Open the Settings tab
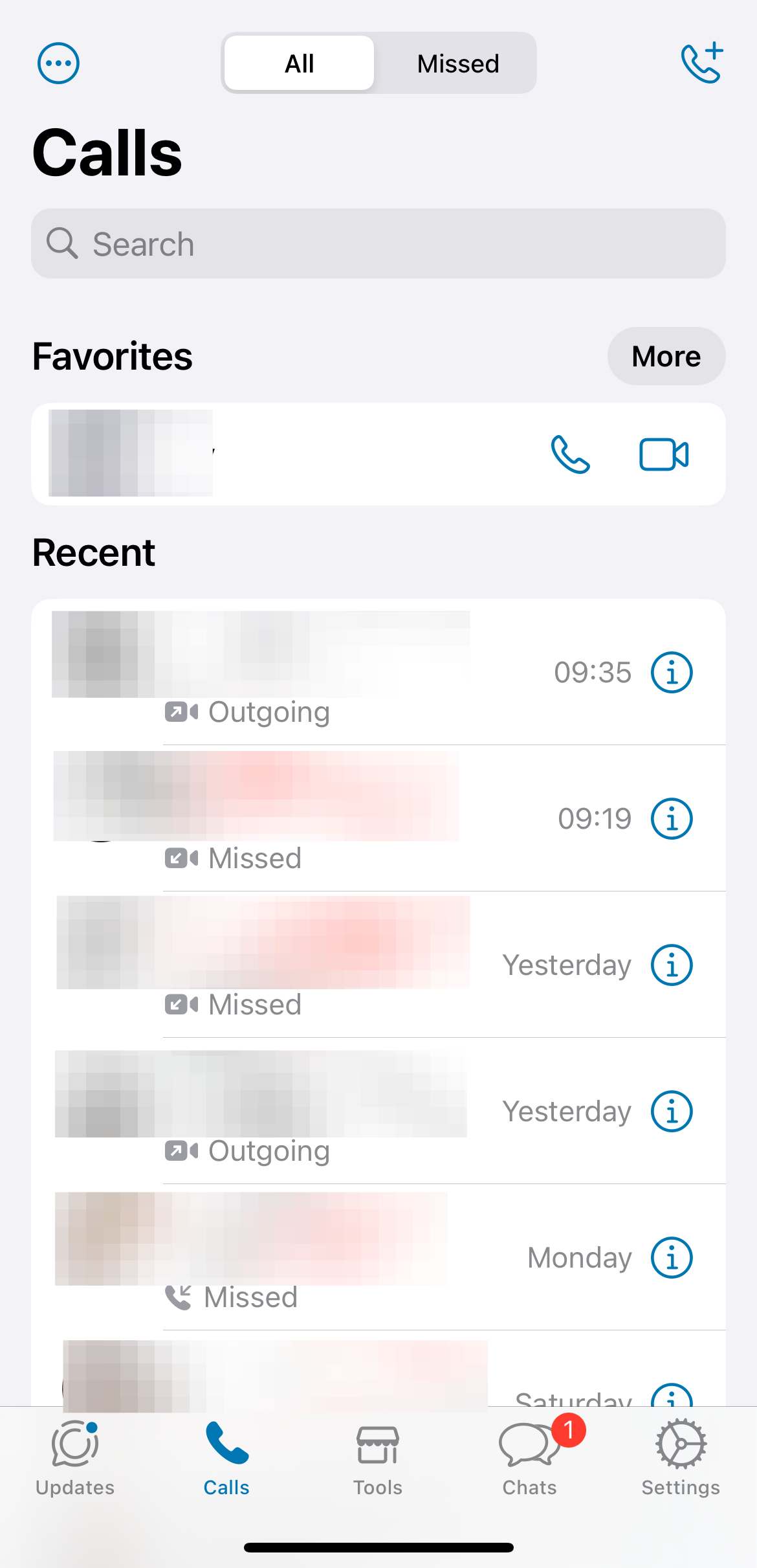The width and height of the screenshot is (757, 1568). pyautogui.click(x=681, y=1457)
